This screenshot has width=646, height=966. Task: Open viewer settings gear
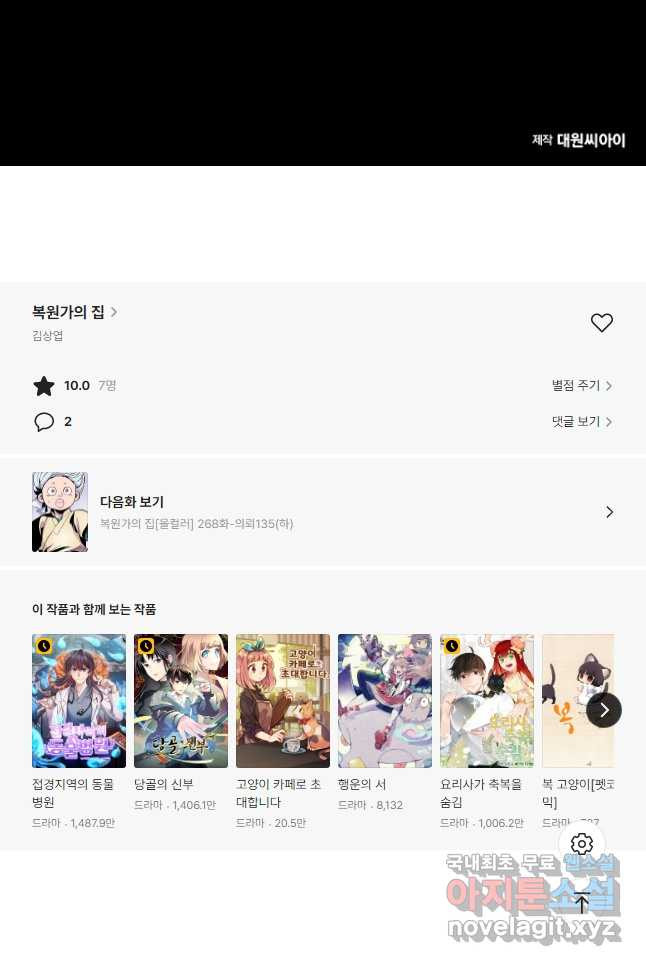[581, 844]
